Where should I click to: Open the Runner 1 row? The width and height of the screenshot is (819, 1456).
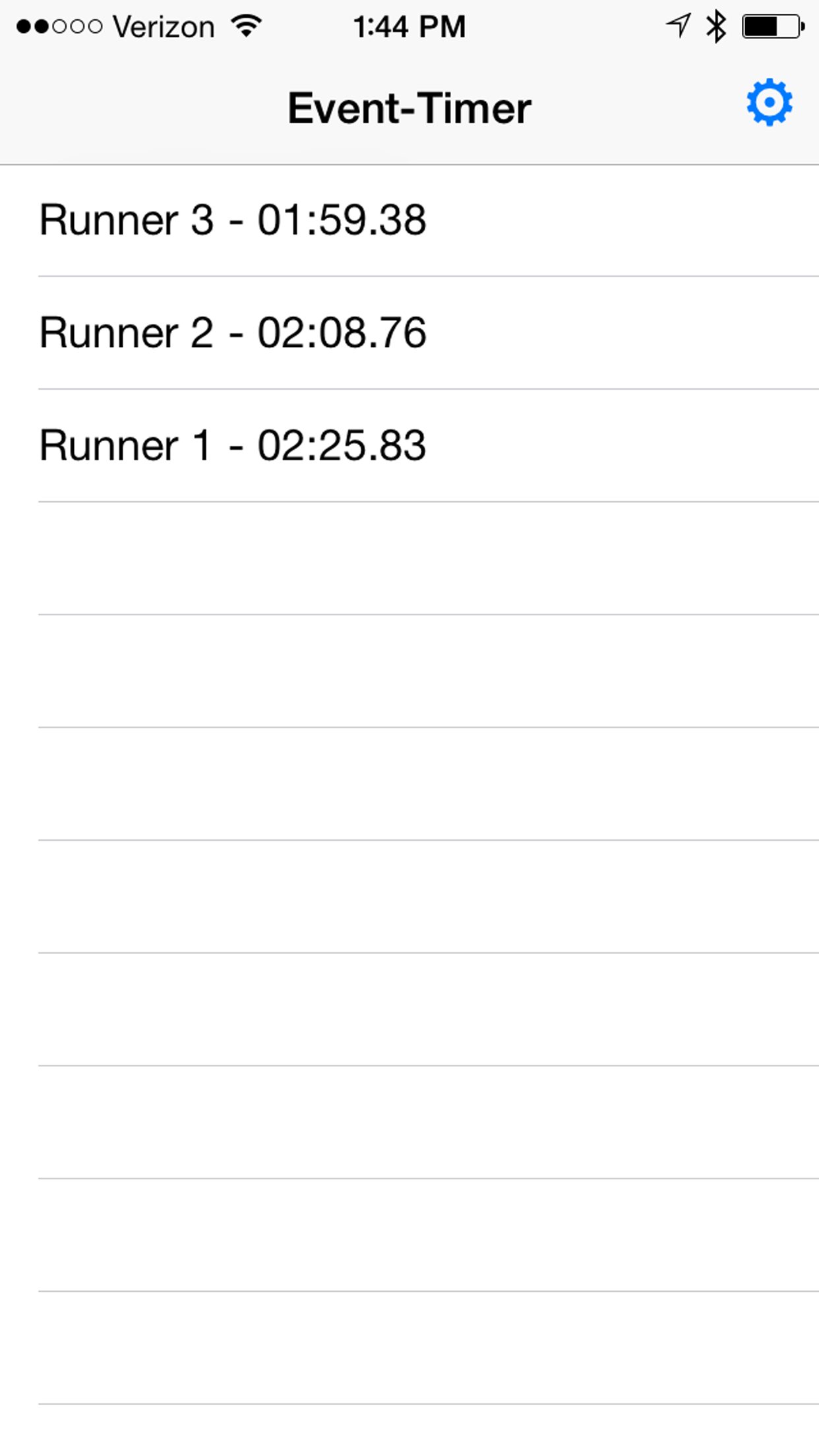409,446
